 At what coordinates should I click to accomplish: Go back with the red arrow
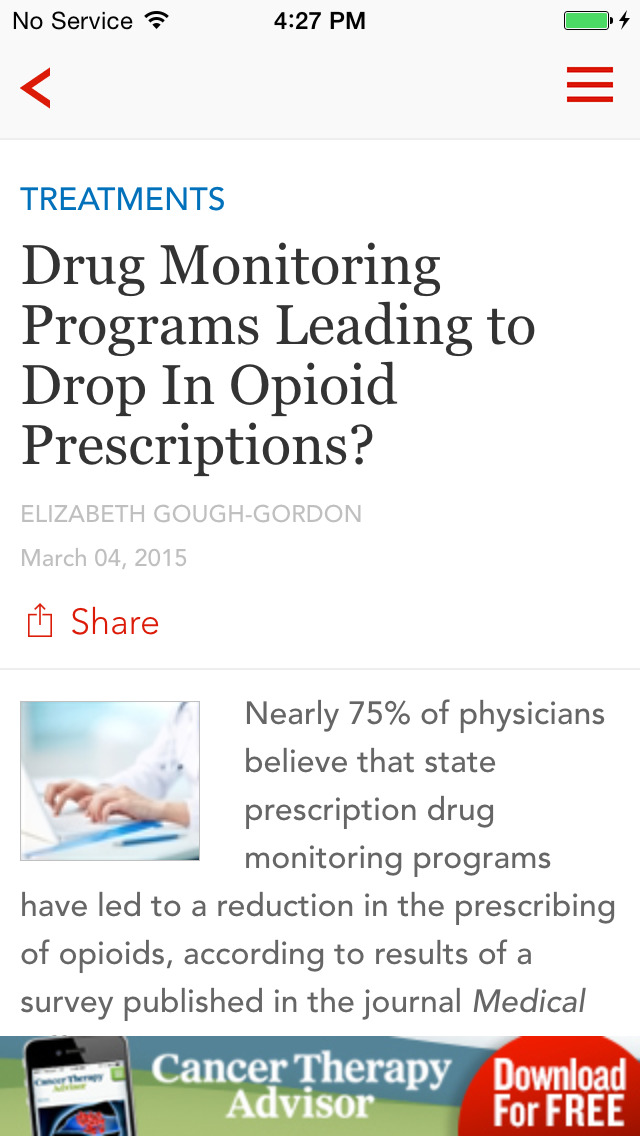pyautogui.click(x=36, y=88)
